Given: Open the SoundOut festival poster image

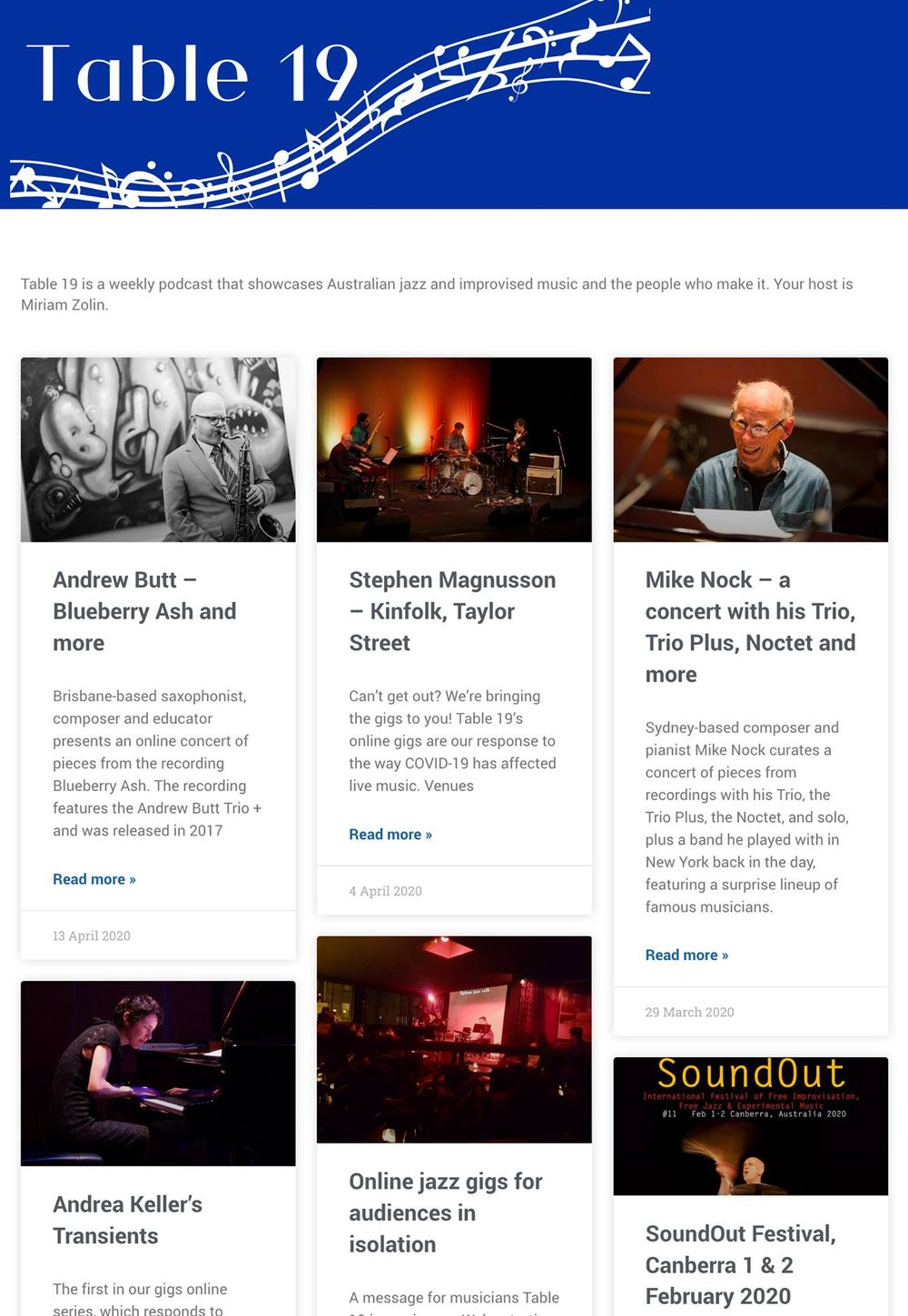Looking at the screenshot, I should pos(750,1126).
